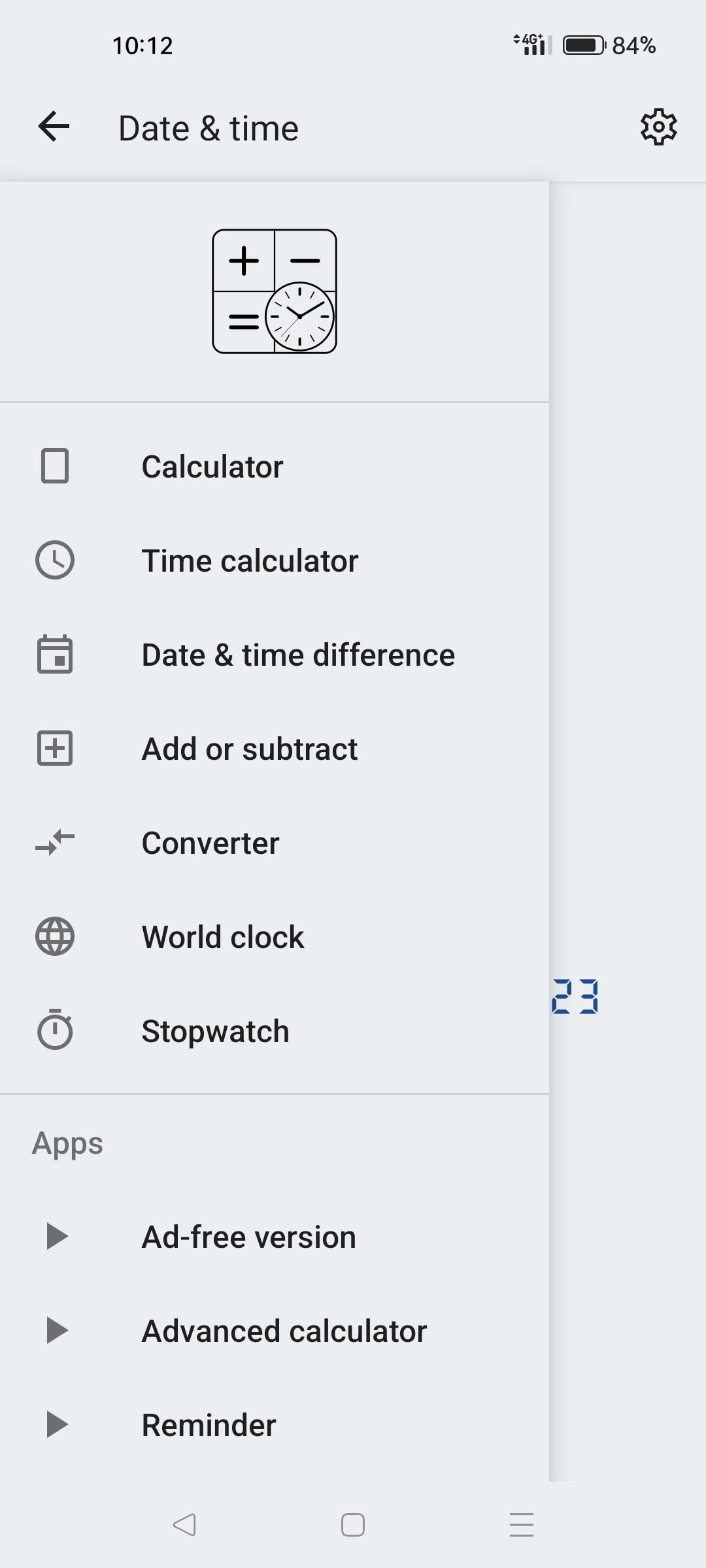
Task: Select the Ad-free version link
Action: pyautogui.click(x=248, y=1235)
